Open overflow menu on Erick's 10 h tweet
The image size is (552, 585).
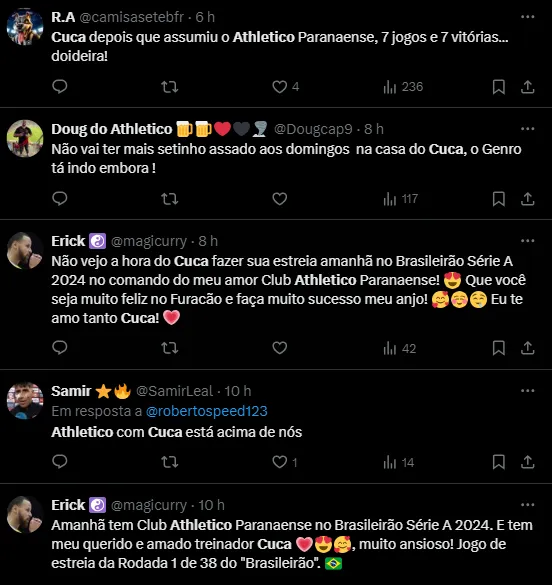tap(527, 505)
